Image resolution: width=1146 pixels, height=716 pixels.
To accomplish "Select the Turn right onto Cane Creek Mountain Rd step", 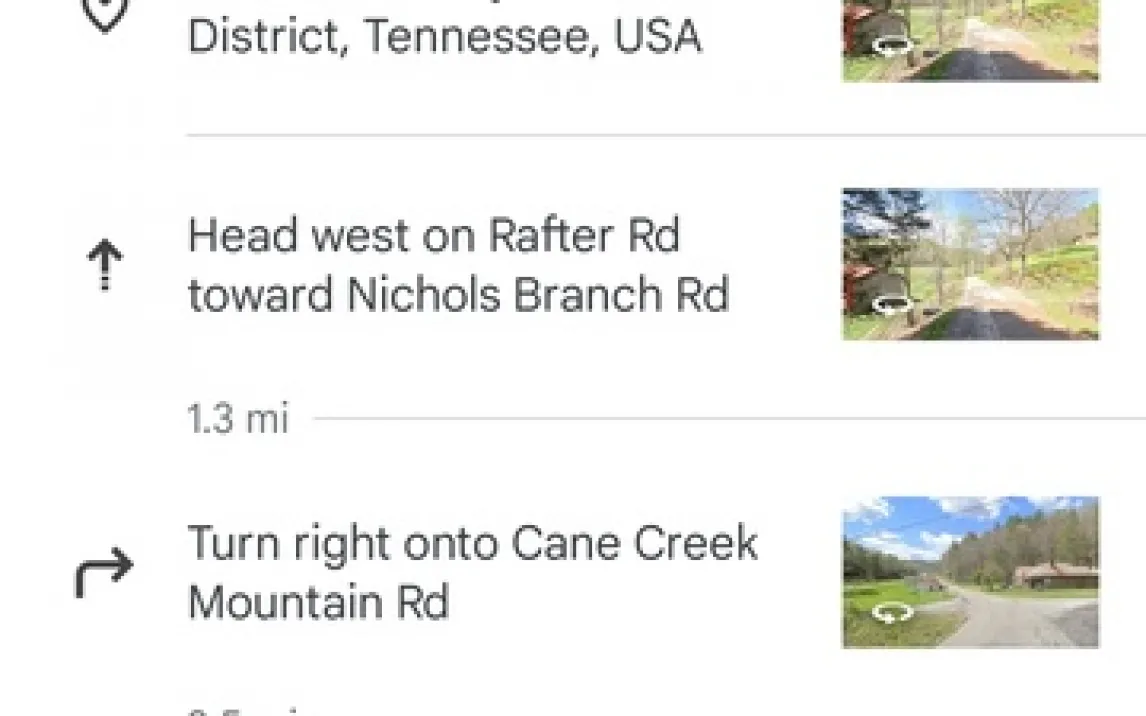I will 472,573.
